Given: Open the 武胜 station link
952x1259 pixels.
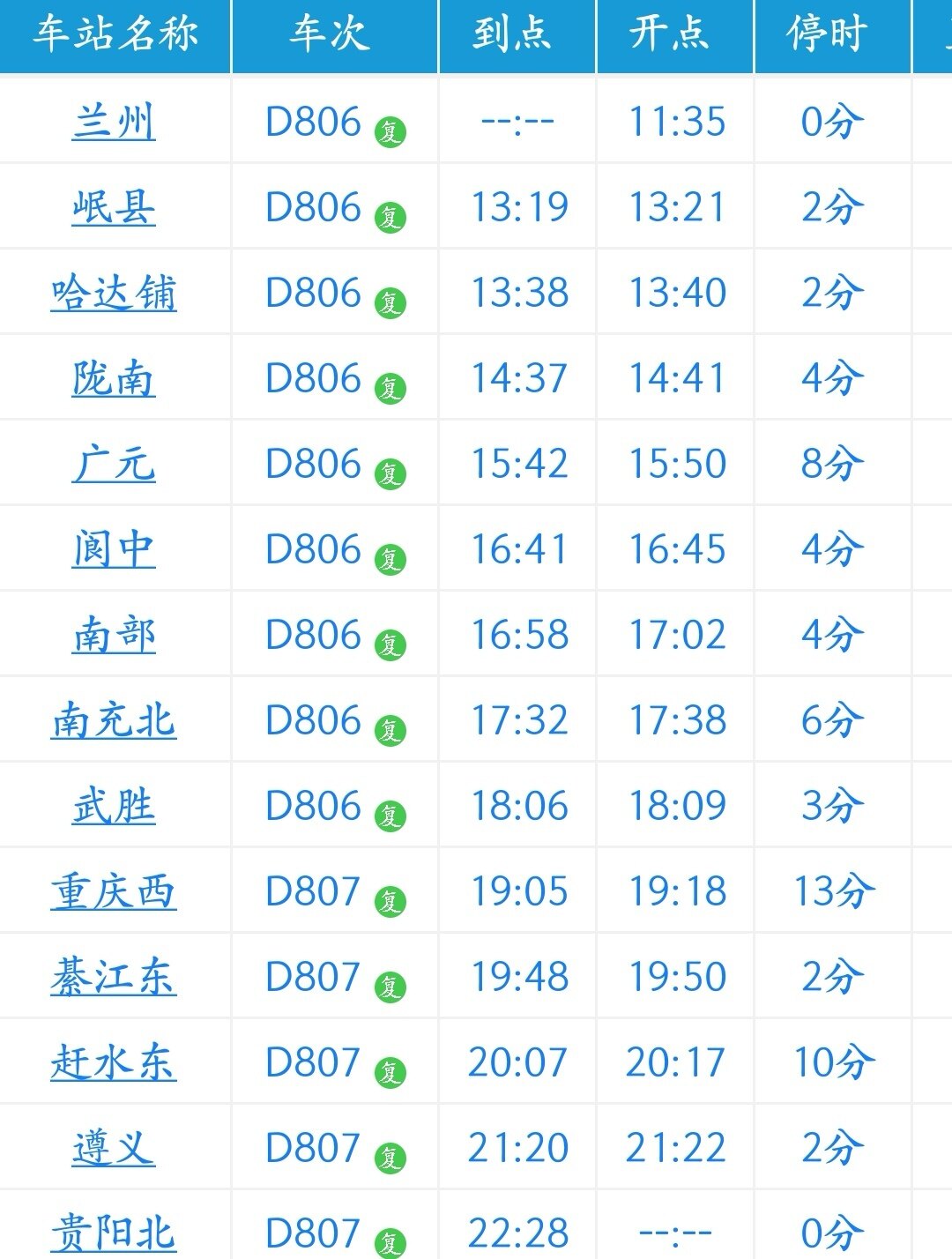Looking at the screenshot, I should (114, 806).
